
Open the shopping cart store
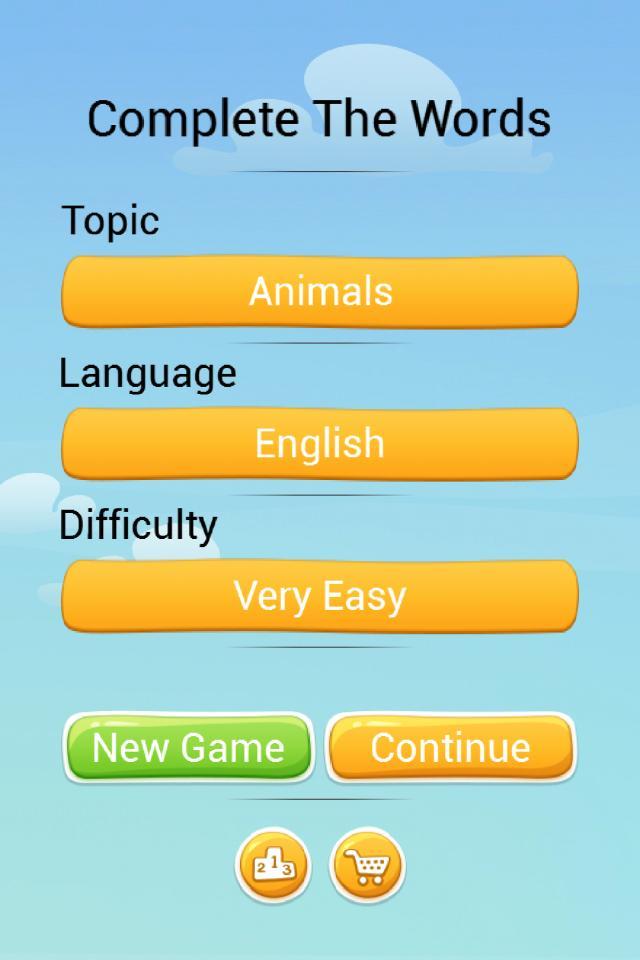click(x=367, y=866)
